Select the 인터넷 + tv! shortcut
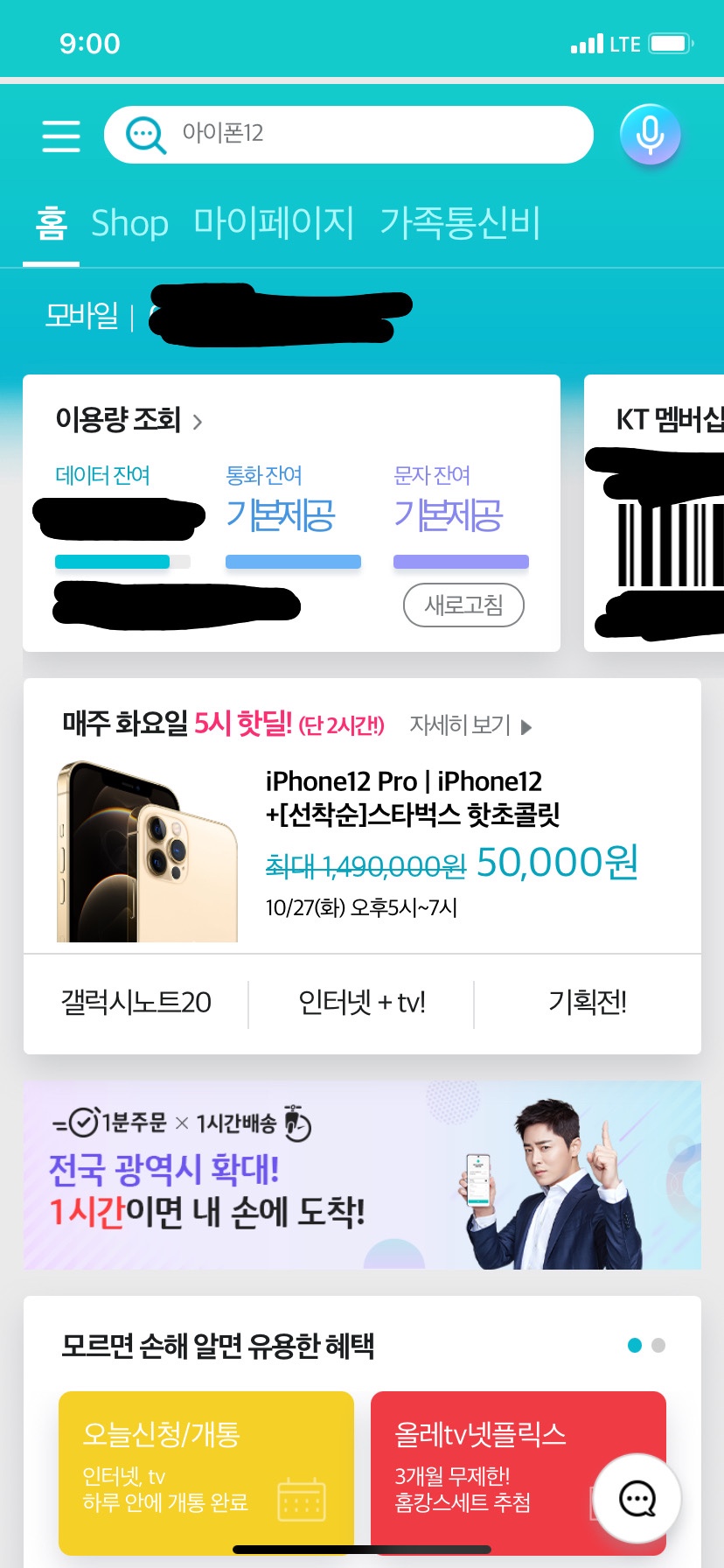This screenshot has height=1568, width=724. pyautogui.click(x=362, y=1002)
